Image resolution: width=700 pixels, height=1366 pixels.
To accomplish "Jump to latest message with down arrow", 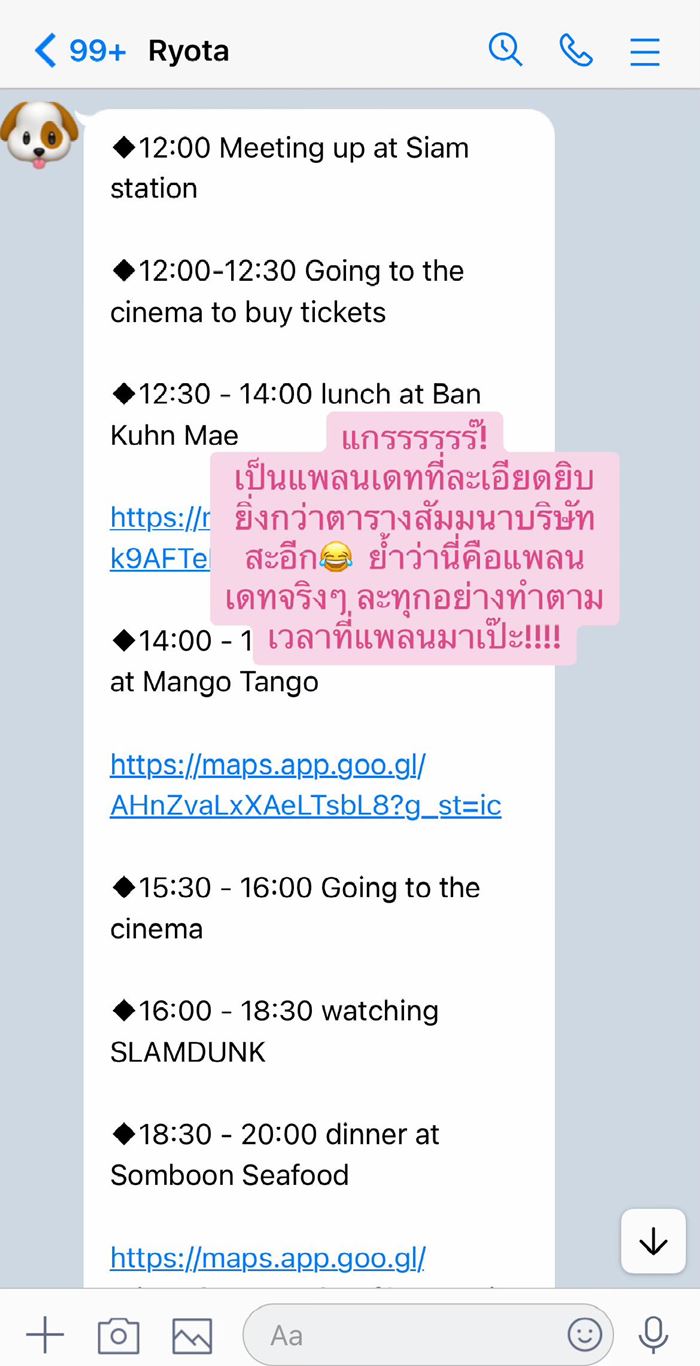I will tap(653, 1241).
